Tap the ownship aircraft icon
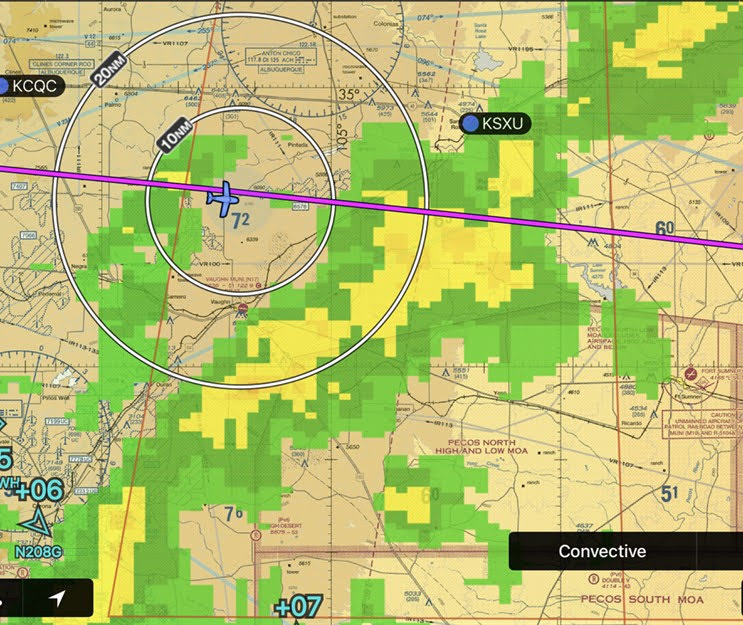This screenshot has width=743, height=625. pyautogui.click(x=224, y=196)
